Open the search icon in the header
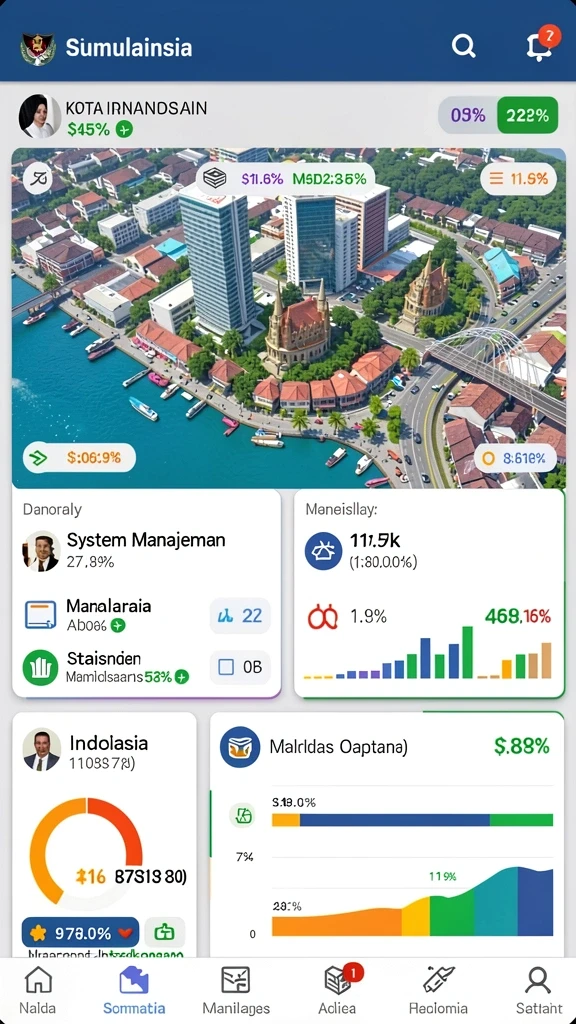This screenshot has width=576, height=1024. (x=463, y=46)
